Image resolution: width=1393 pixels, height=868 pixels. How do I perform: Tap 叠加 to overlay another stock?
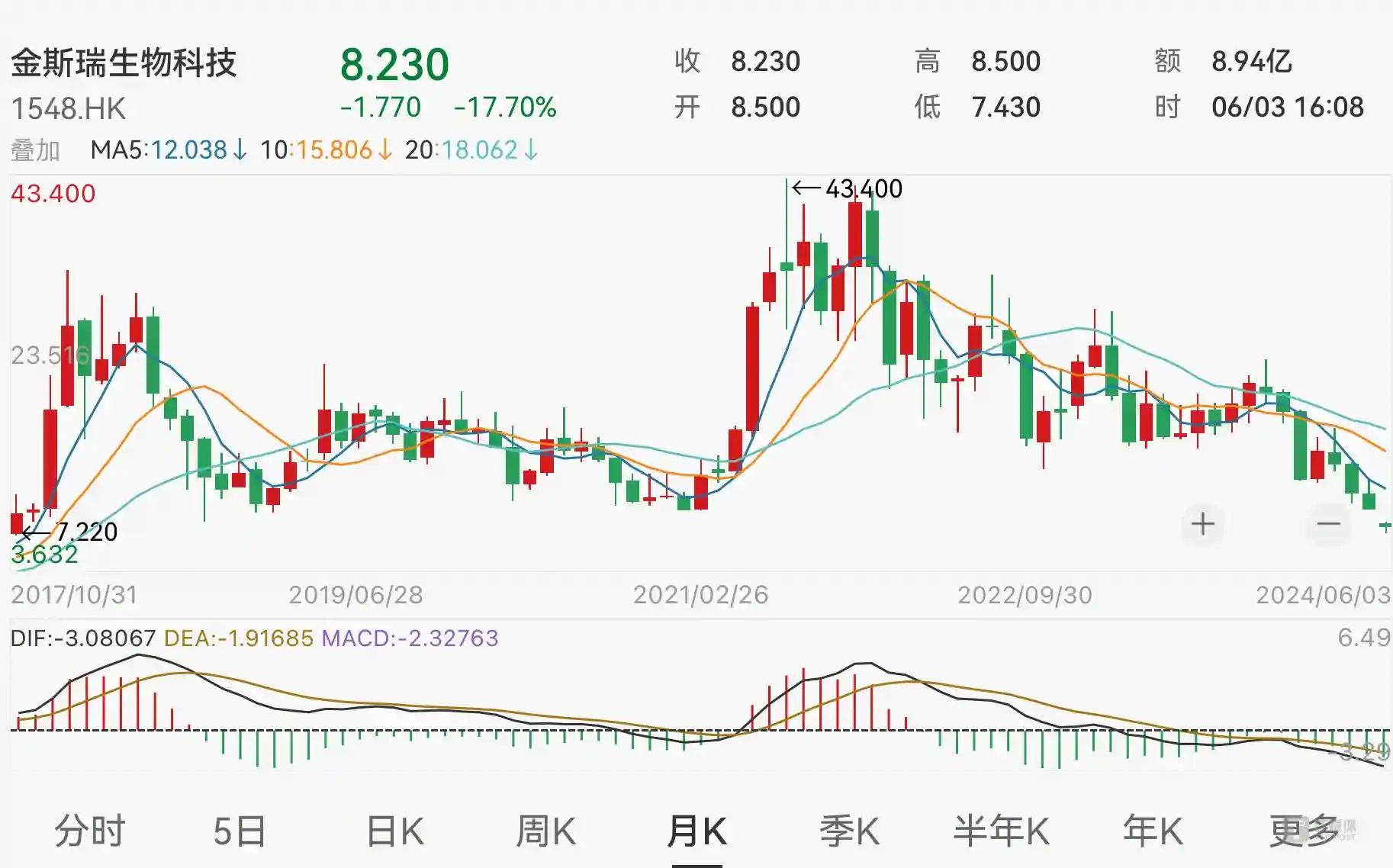[35, 150]
